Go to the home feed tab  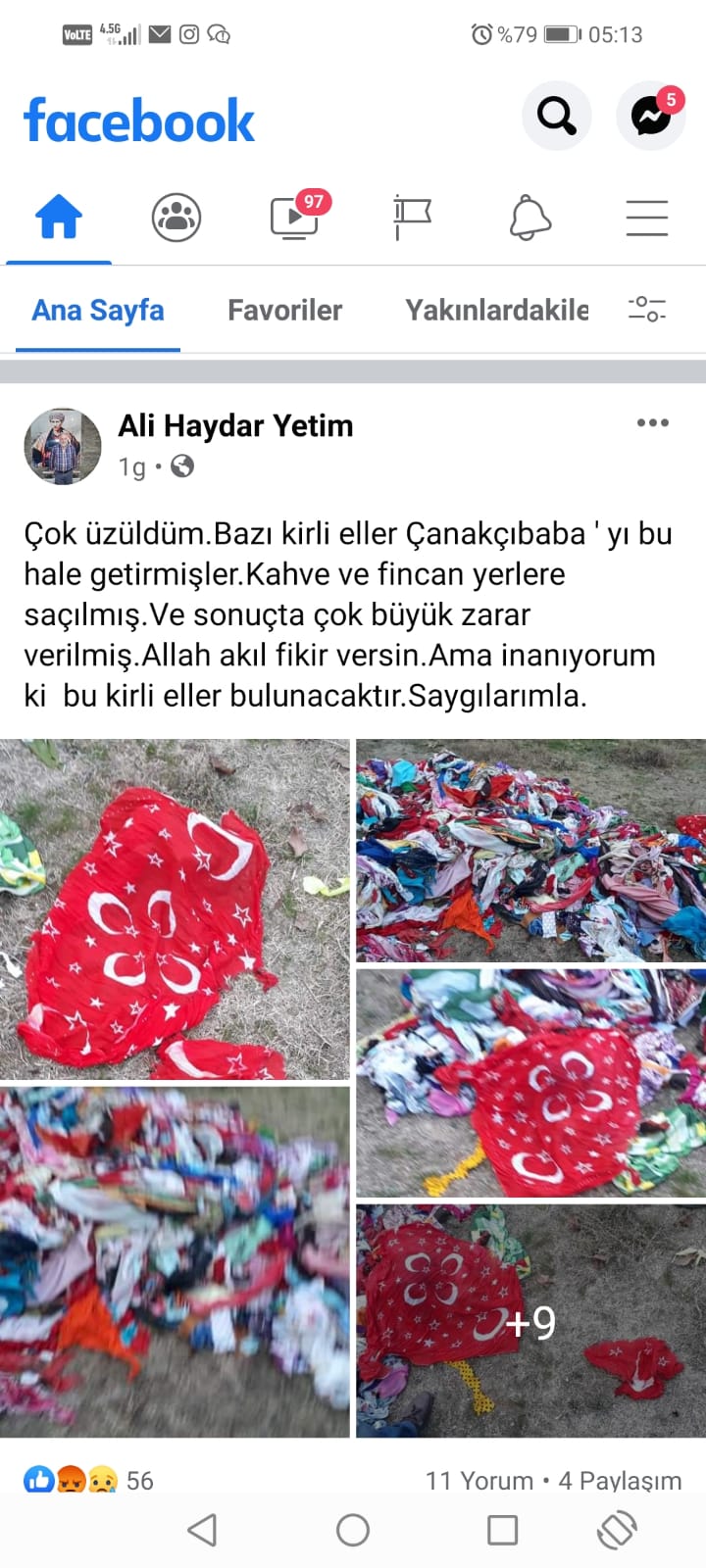[x=59, y=218]
